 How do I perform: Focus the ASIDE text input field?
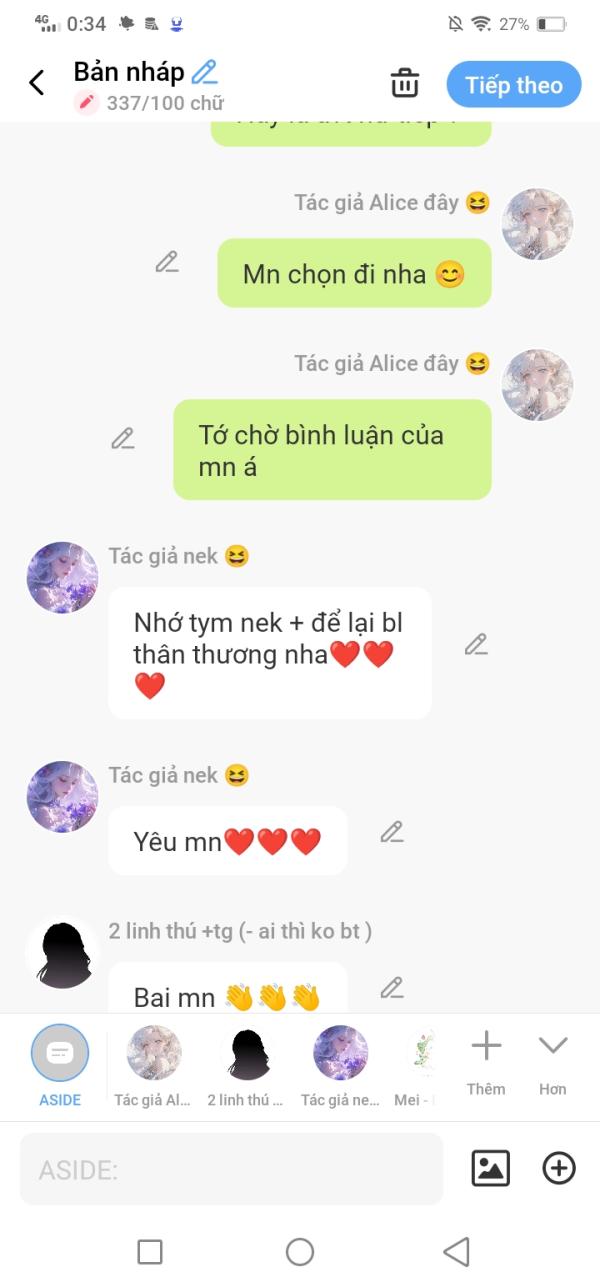point(231,1169)
